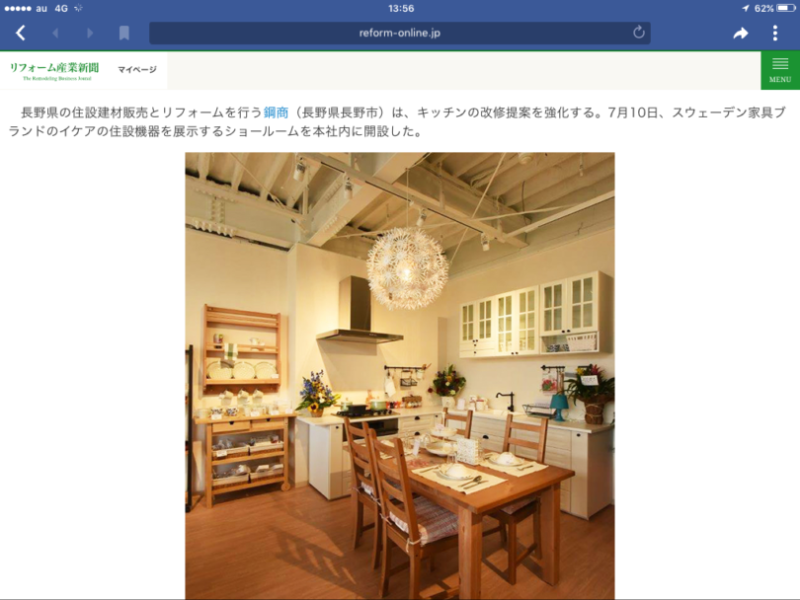Open the browser bookmarks icon
800x600 pixels.
pyautogui.click(x=124, y=33)
